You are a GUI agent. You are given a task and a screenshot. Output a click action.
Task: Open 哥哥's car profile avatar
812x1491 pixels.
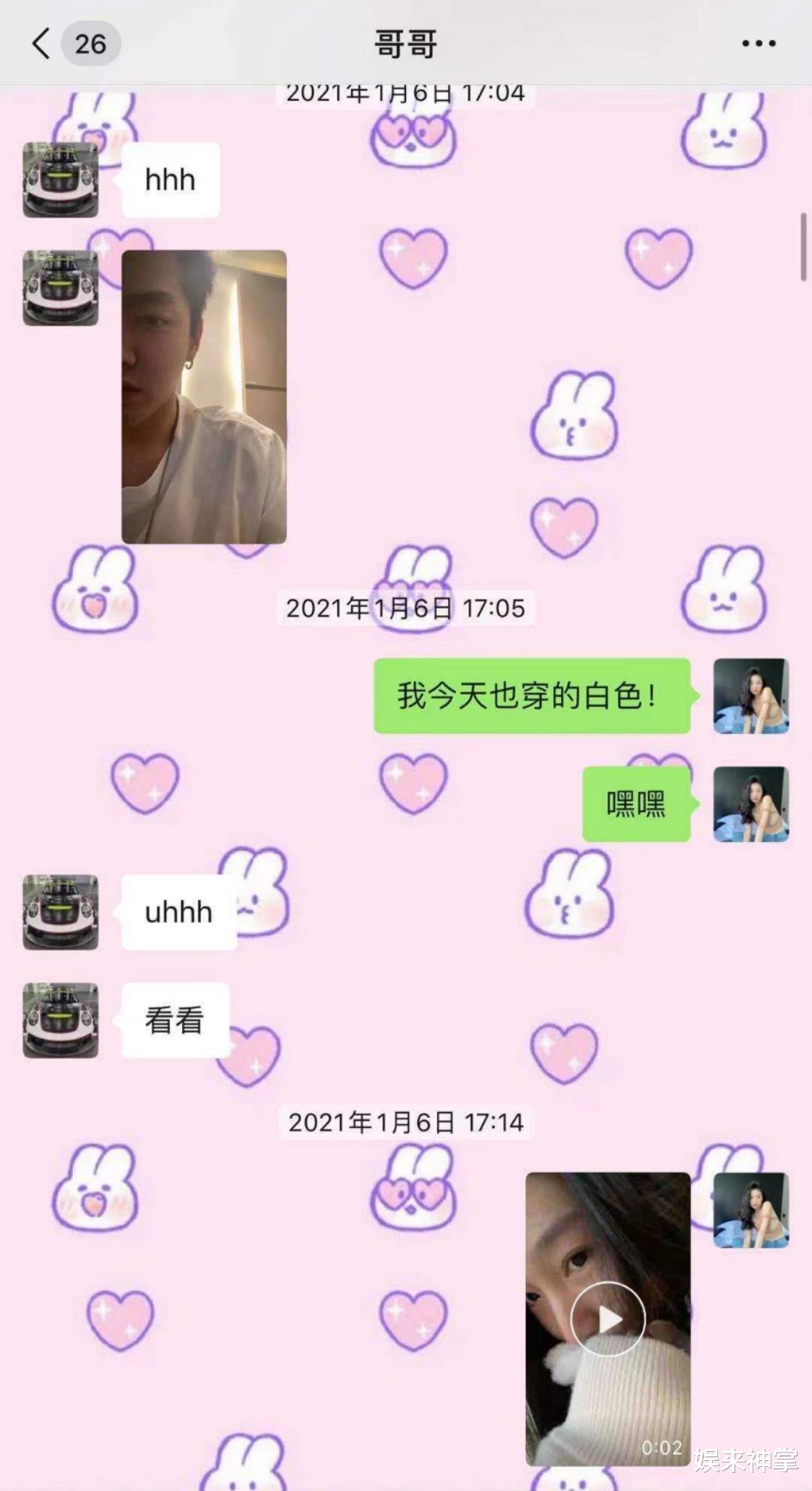coord(60,178)
